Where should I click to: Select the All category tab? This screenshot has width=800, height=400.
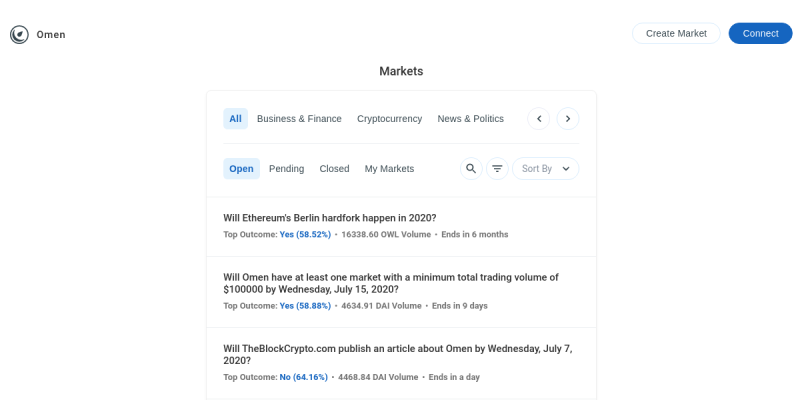click(235, 118)
